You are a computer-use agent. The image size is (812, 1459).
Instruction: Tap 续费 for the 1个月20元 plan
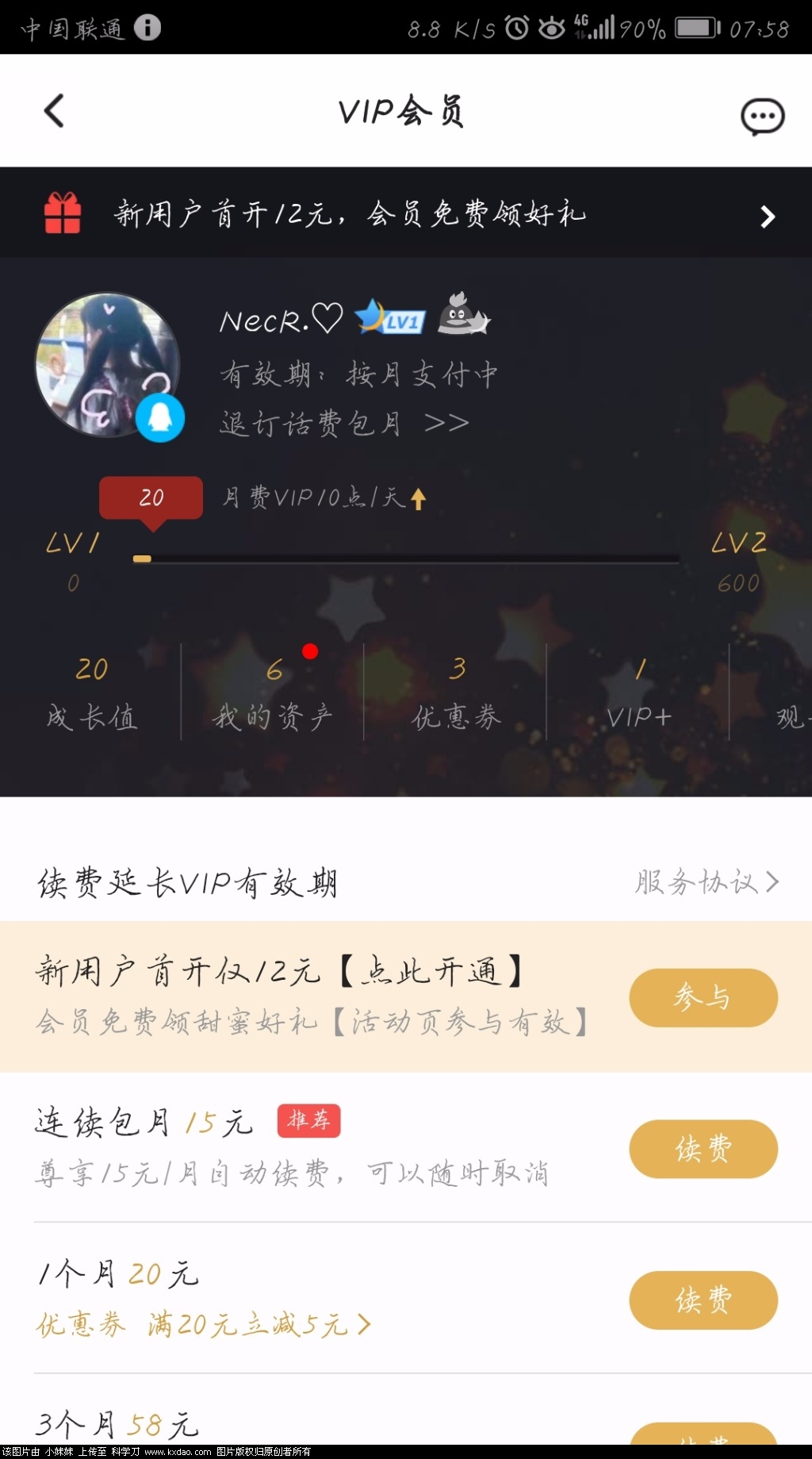pyautogui.click(x=703, y=1300)
